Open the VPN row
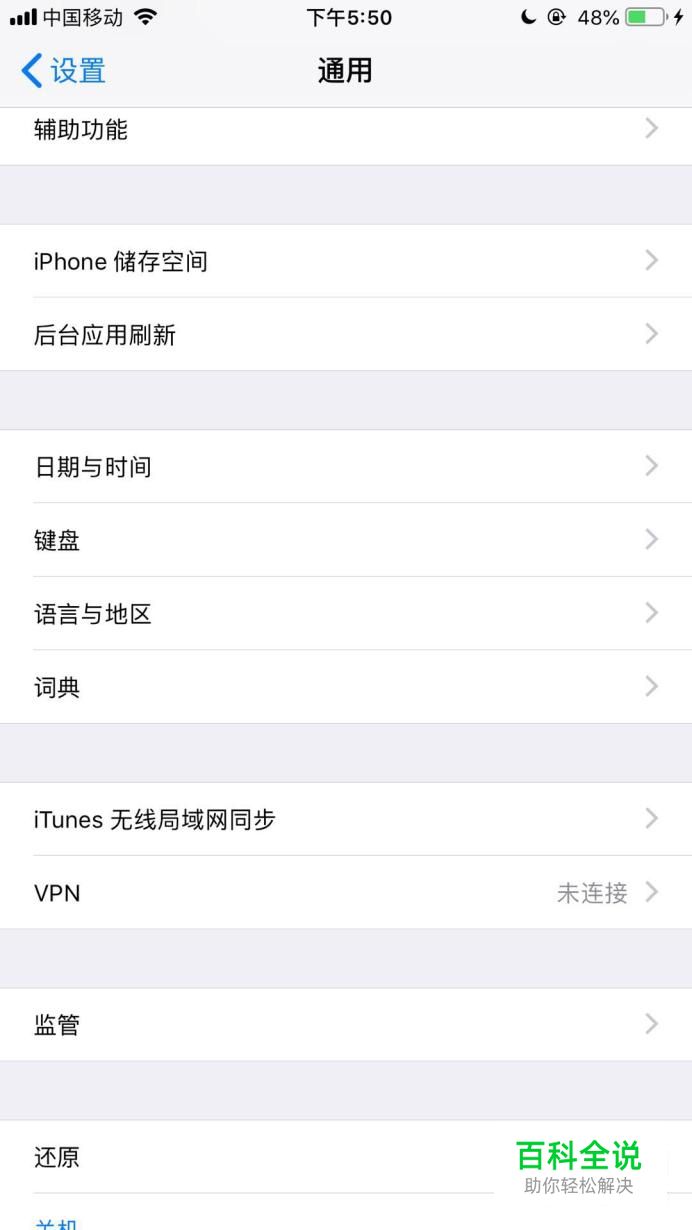Screen dimensions: 692x1230 click(346, 892)
